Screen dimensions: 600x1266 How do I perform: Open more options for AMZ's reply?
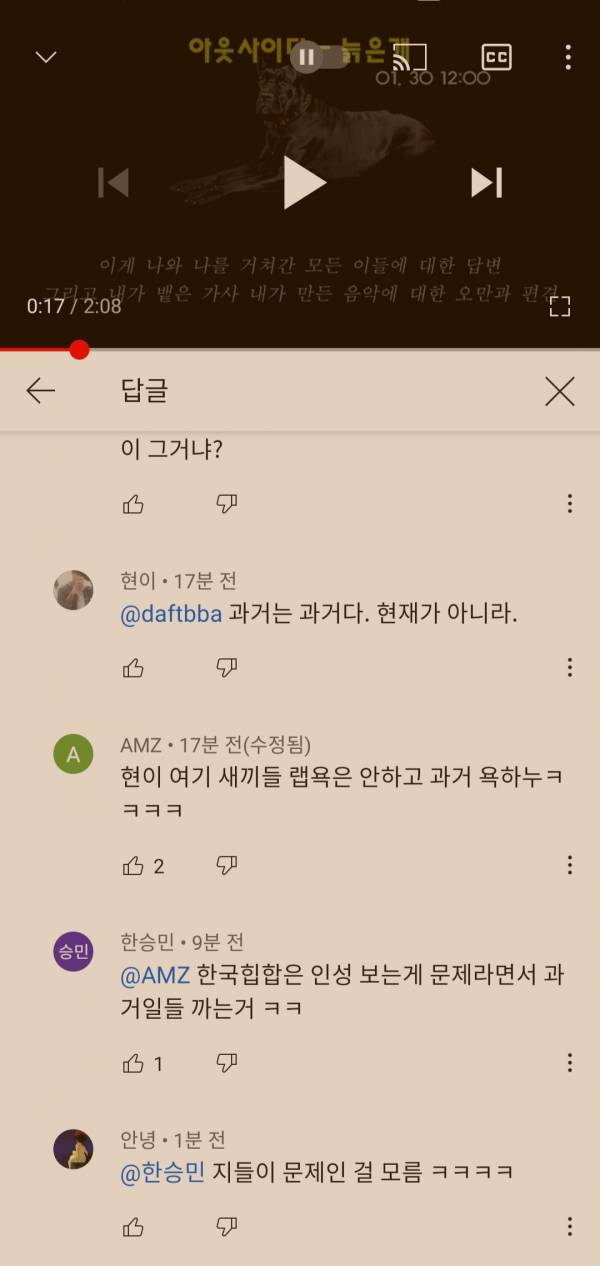pos(570,865)
